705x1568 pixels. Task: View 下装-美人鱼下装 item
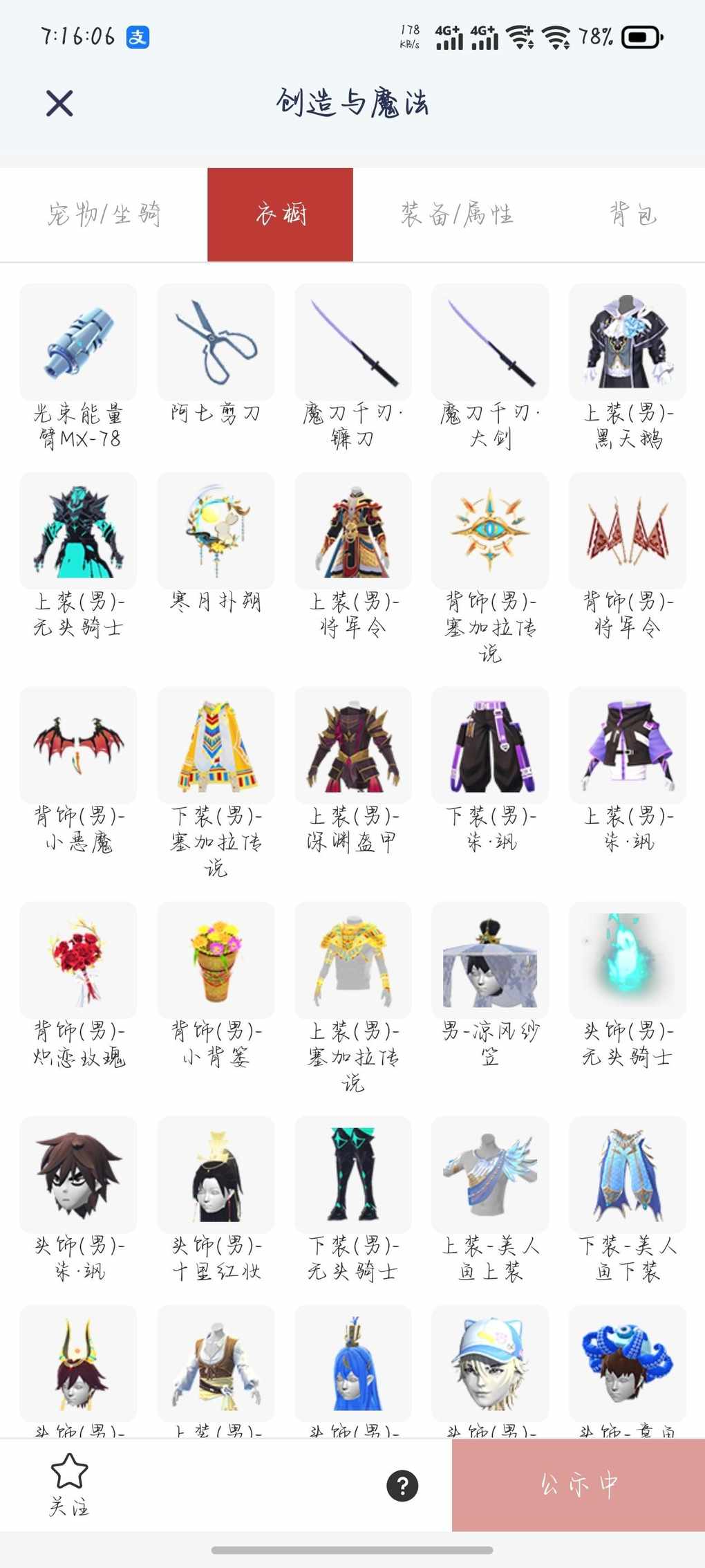[628, 1174]
